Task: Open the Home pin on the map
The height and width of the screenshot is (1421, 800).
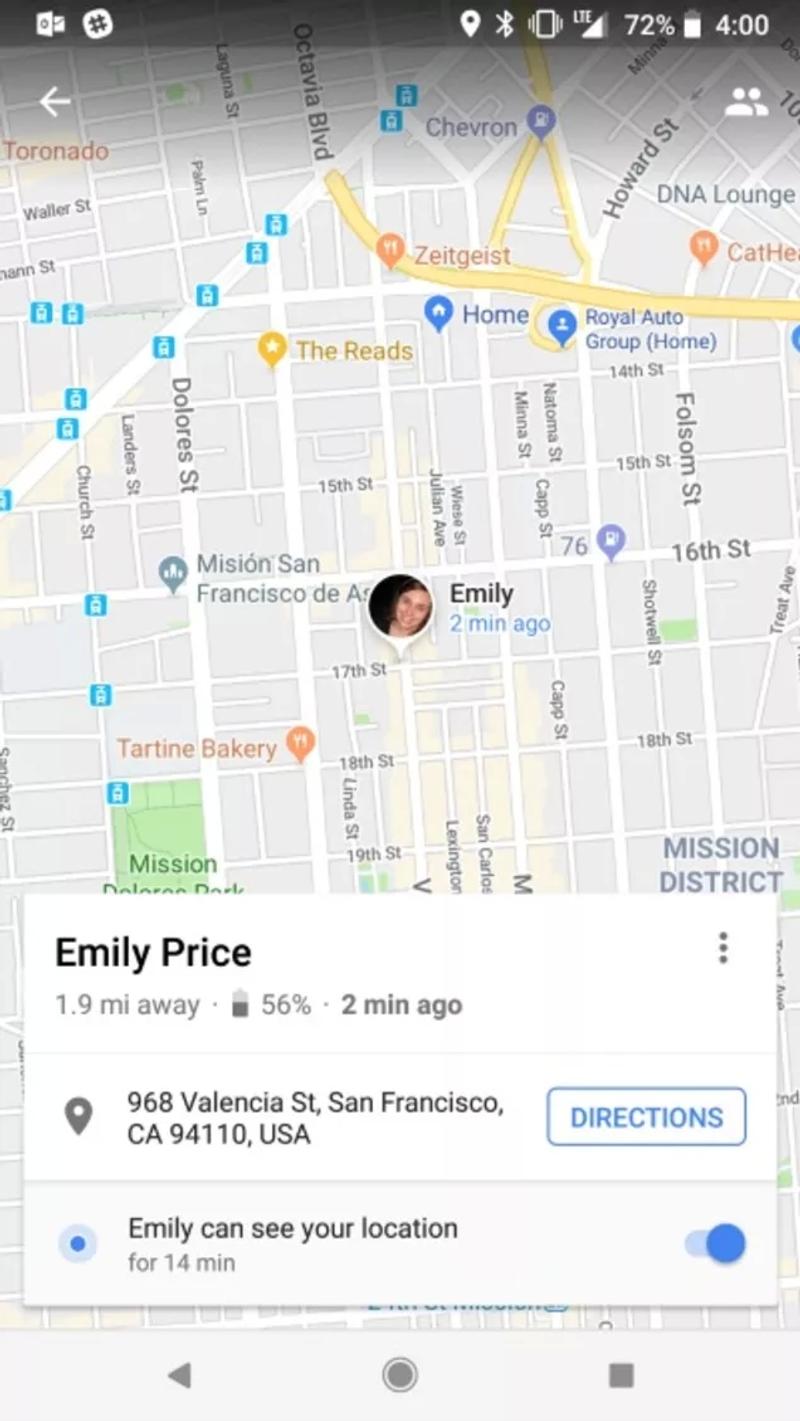Action: (x=439, y=314)
